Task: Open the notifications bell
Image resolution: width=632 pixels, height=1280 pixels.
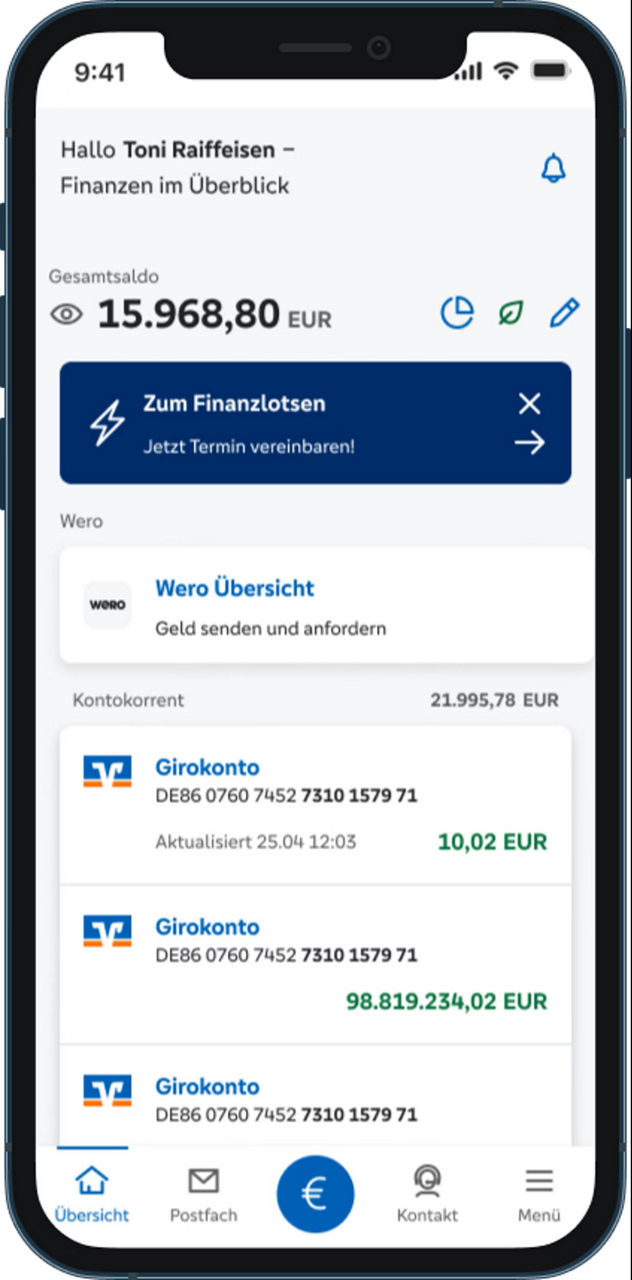Action: 553,169
